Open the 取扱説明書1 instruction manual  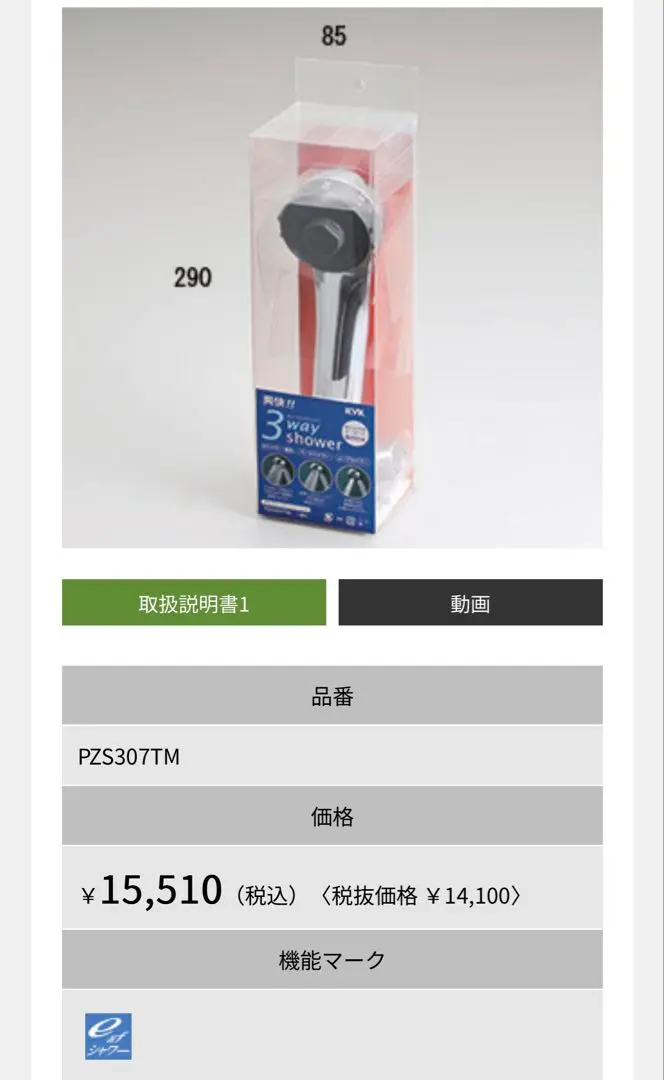(194, 603)
